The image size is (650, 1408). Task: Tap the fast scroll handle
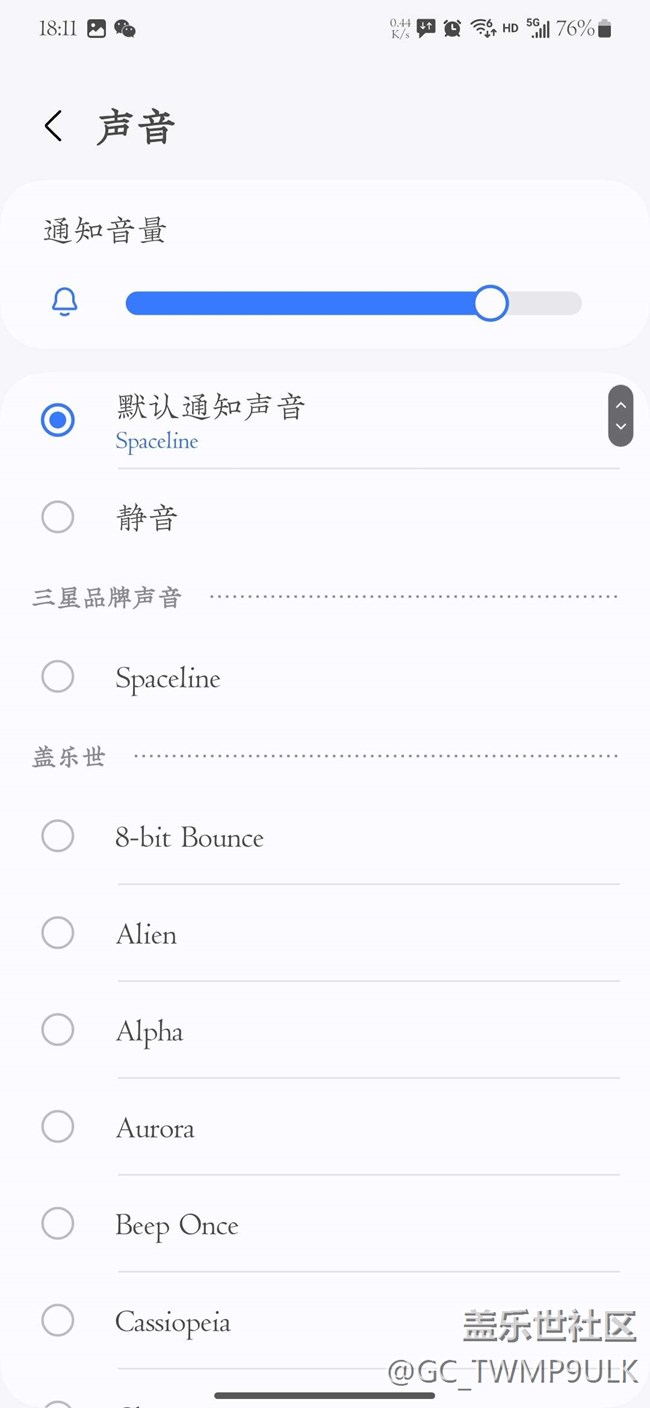(x=620, y=415)
